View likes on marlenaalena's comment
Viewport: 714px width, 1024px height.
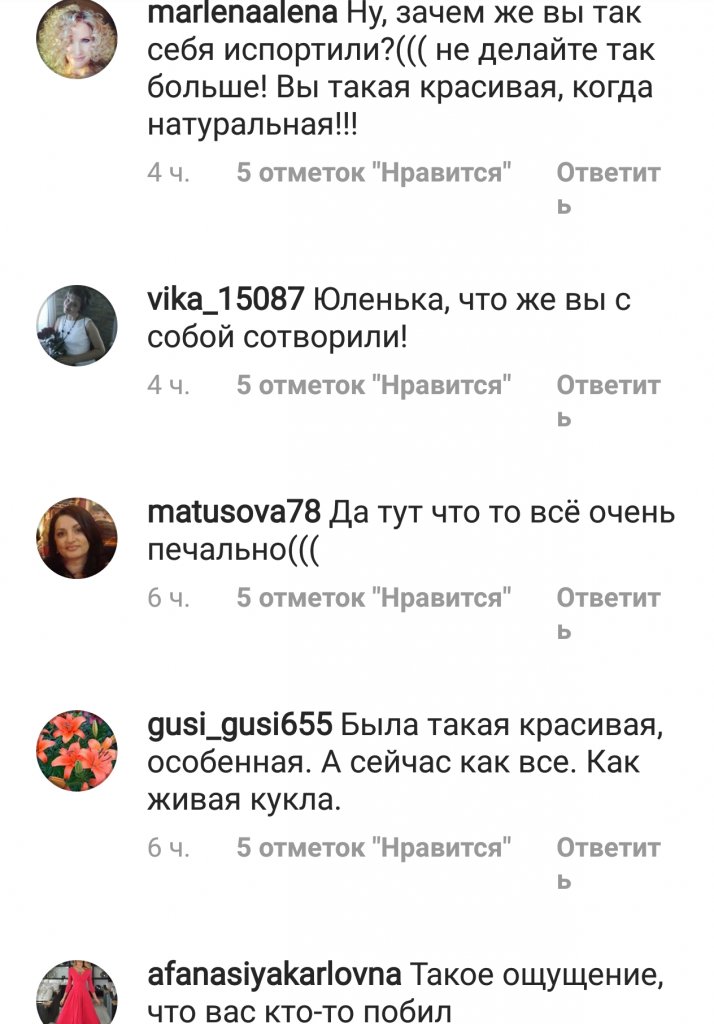[x=374, y=173]
